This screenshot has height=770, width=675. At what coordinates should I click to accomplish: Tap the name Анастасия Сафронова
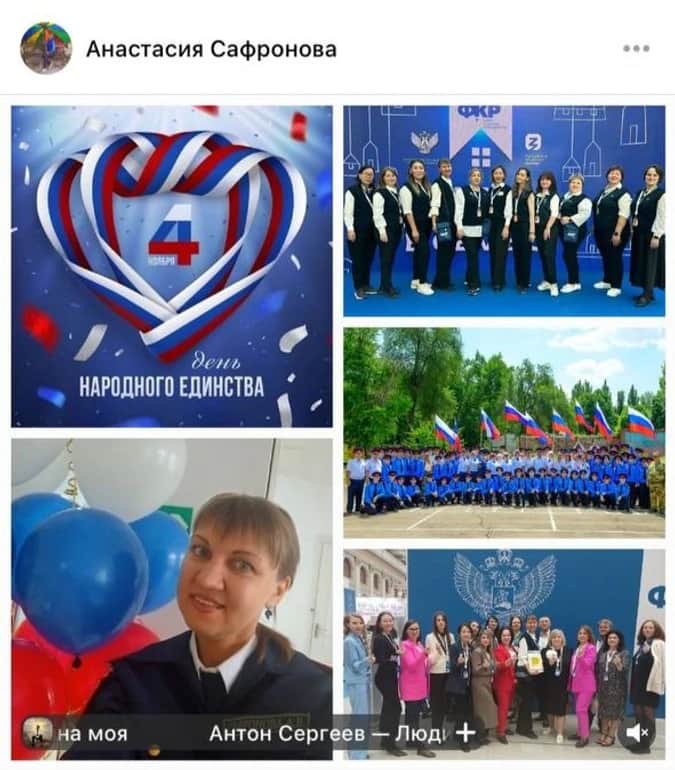tap(211, 49)
